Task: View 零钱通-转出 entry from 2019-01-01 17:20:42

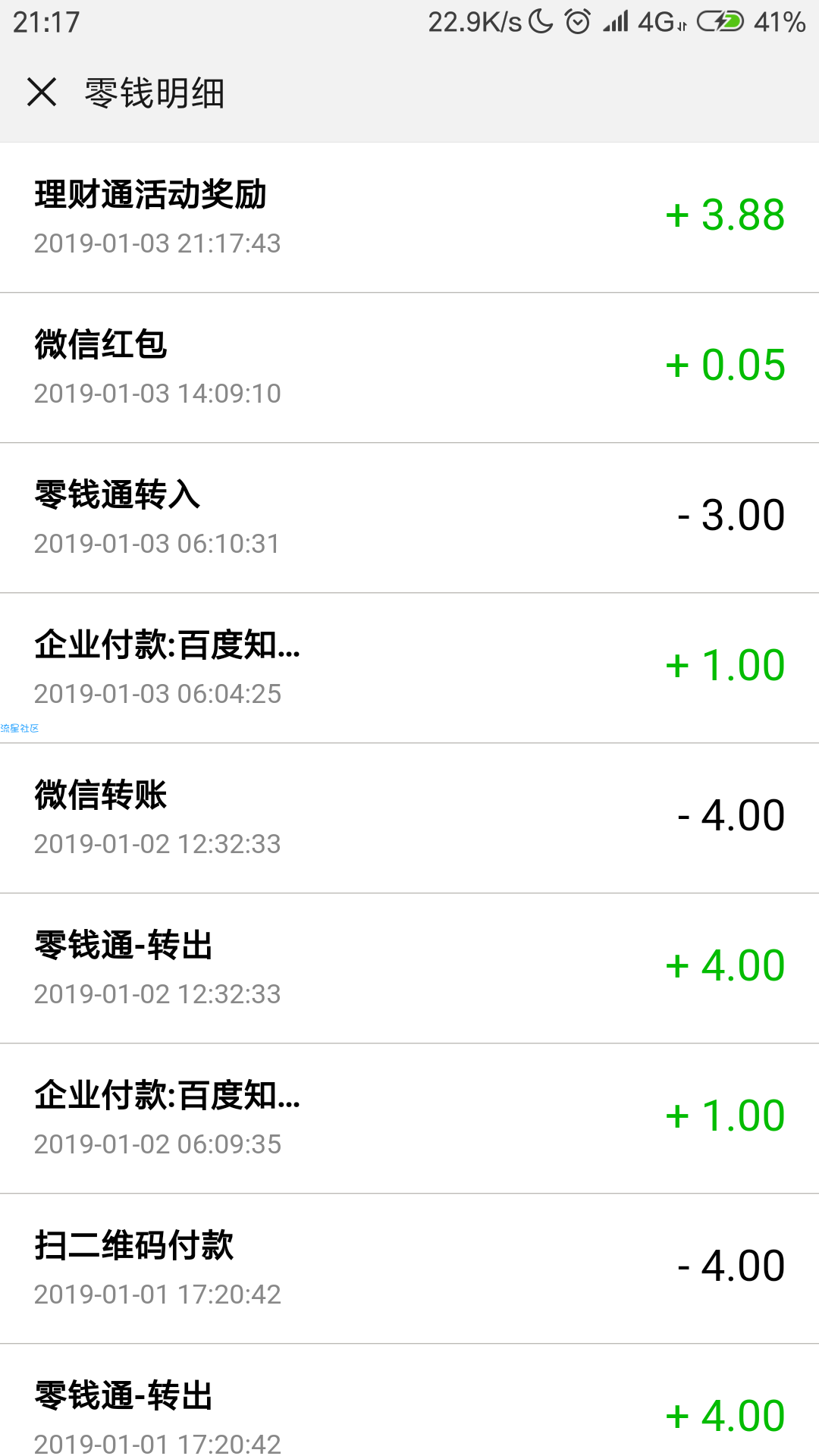Action: pyautogui.click(x=409, y=1410)
